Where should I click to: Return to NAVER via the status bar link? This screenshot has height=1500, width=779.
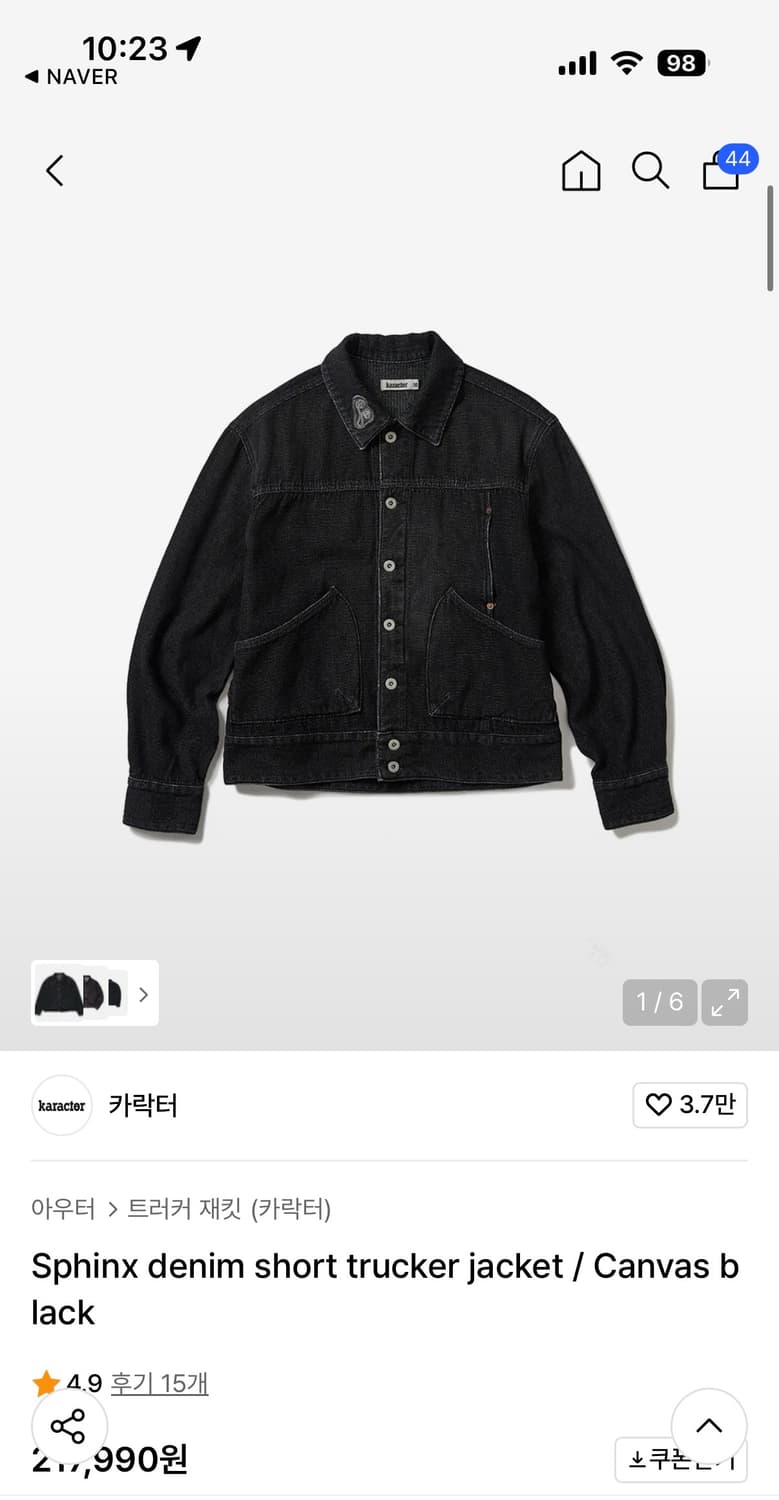point(68,77)
